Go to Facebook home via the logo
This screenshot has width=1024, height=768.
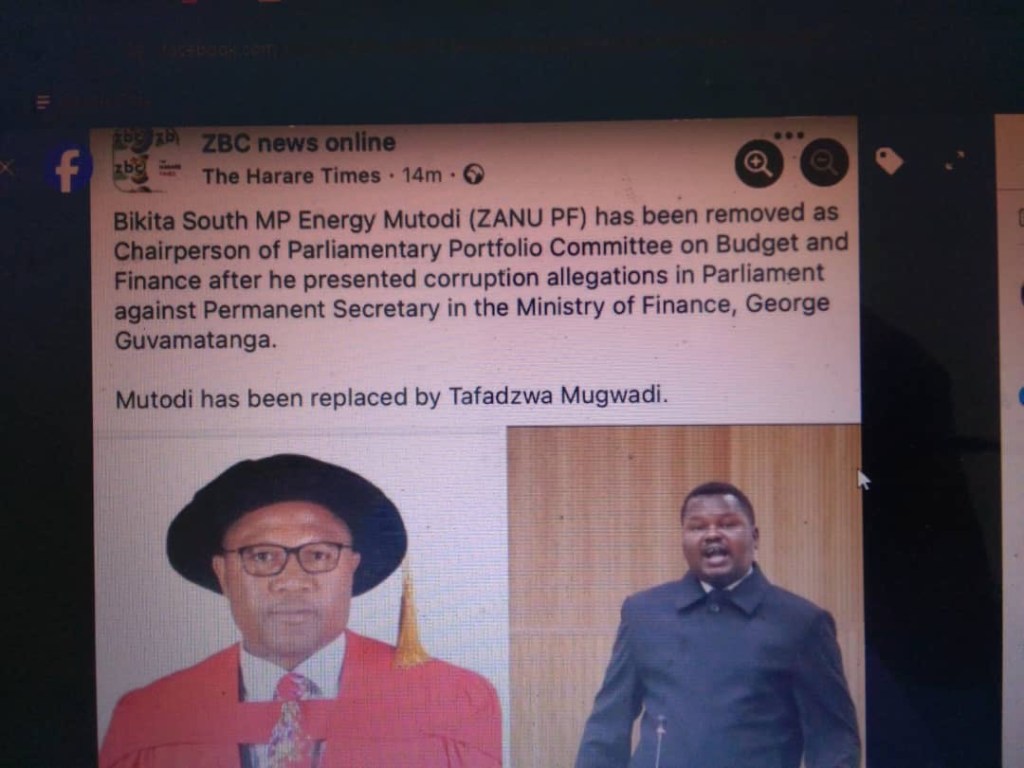tap(68, 169)
